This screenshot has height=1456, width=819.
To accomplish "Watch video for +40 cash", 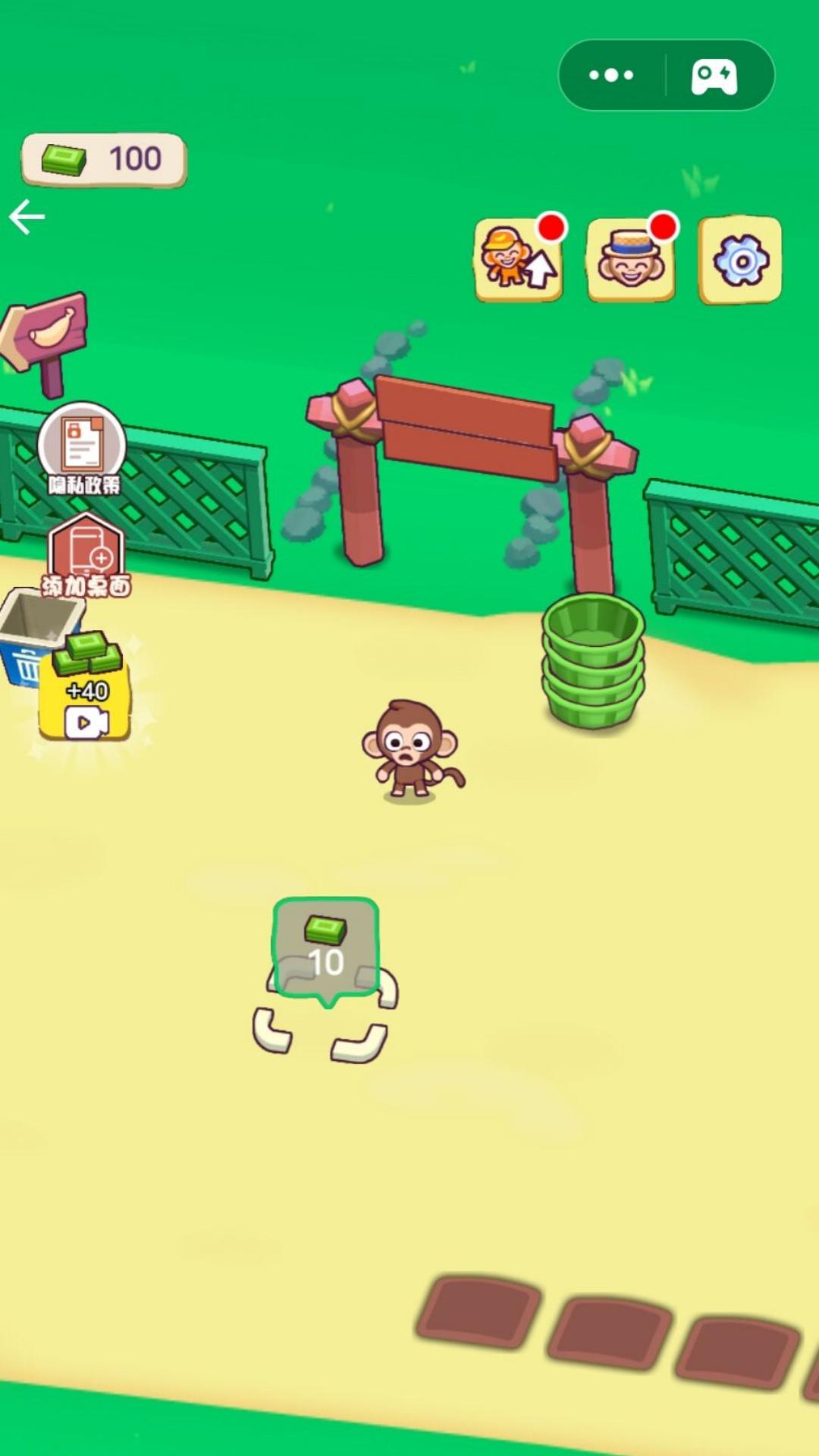I will [x=85, y=688].
